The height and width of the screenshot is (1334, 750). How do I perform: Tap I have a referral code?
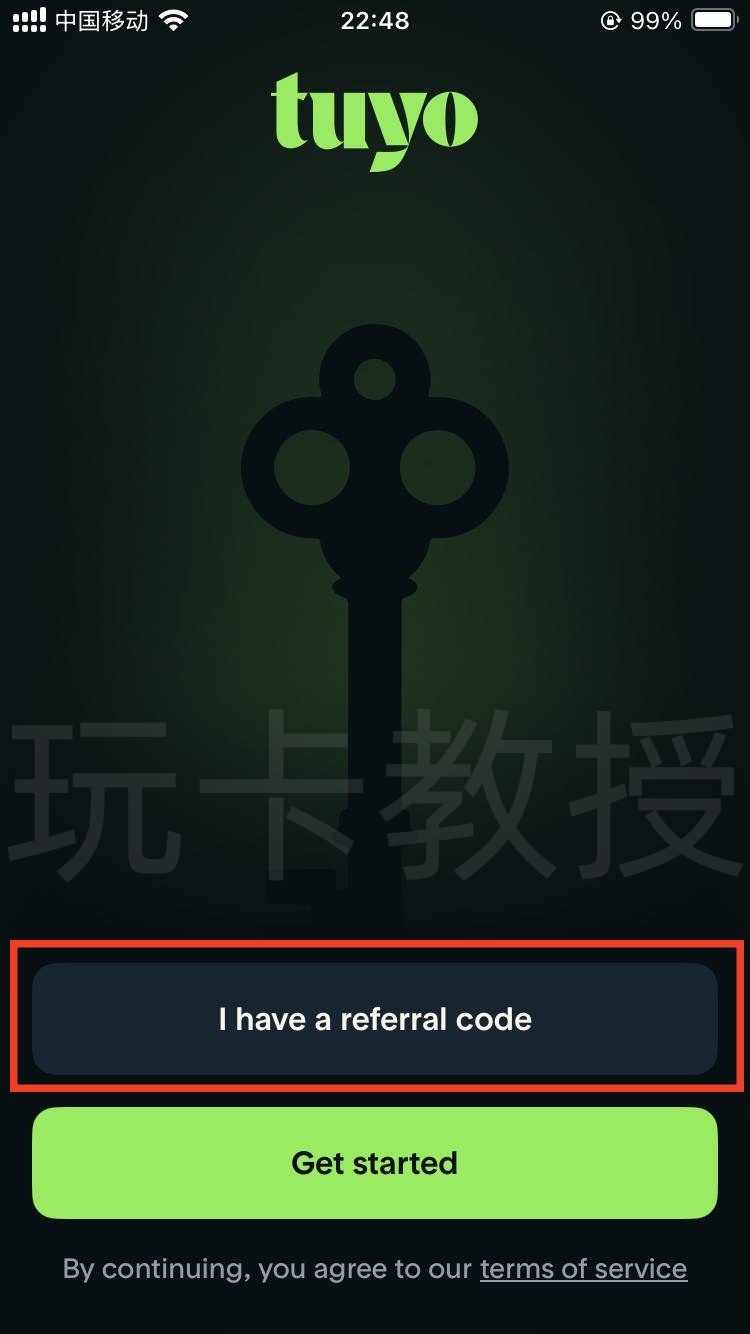375,1019
